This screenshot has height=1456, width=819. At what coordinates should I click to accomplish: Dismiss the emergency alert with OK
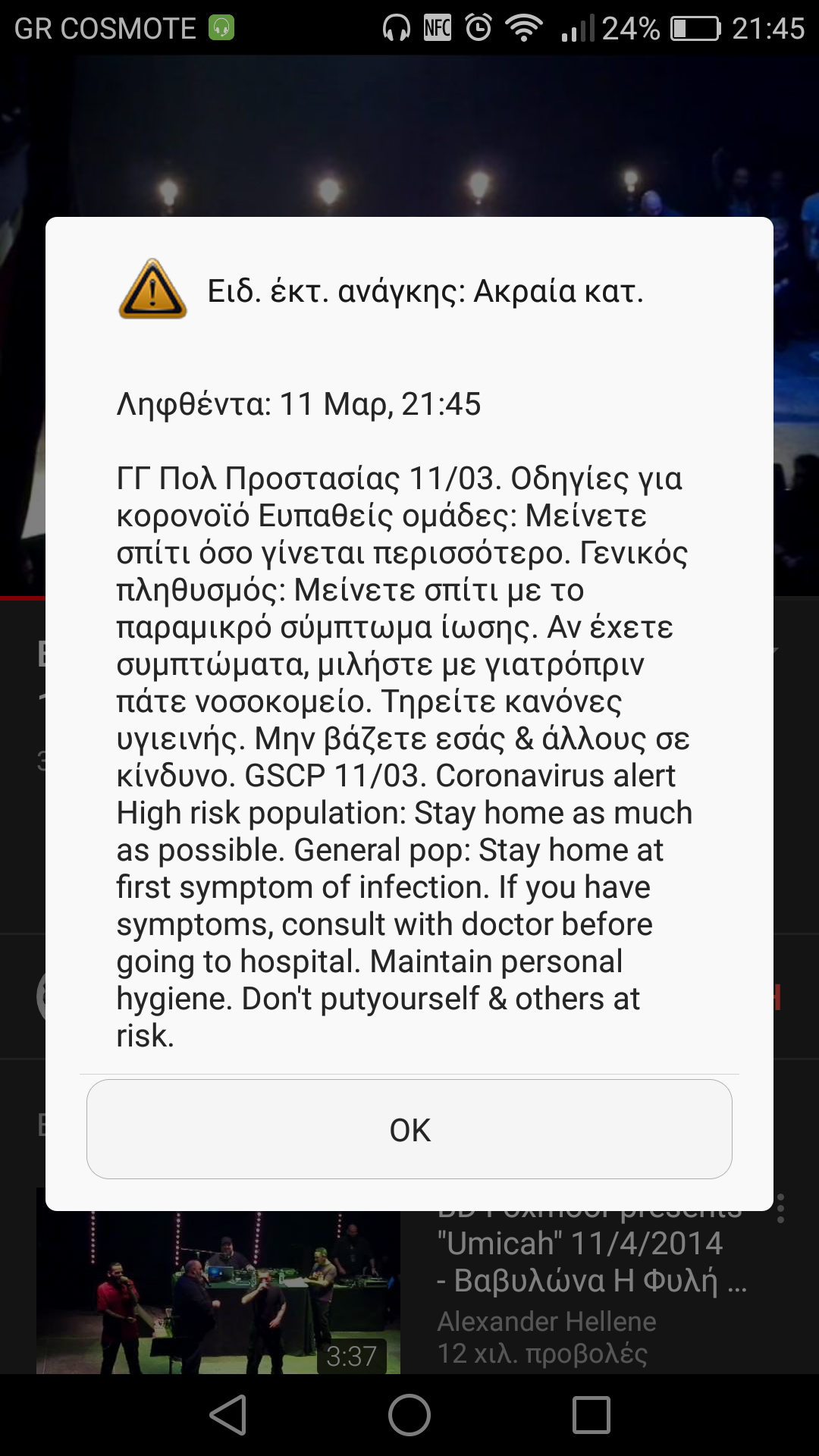pos(409,1129)
